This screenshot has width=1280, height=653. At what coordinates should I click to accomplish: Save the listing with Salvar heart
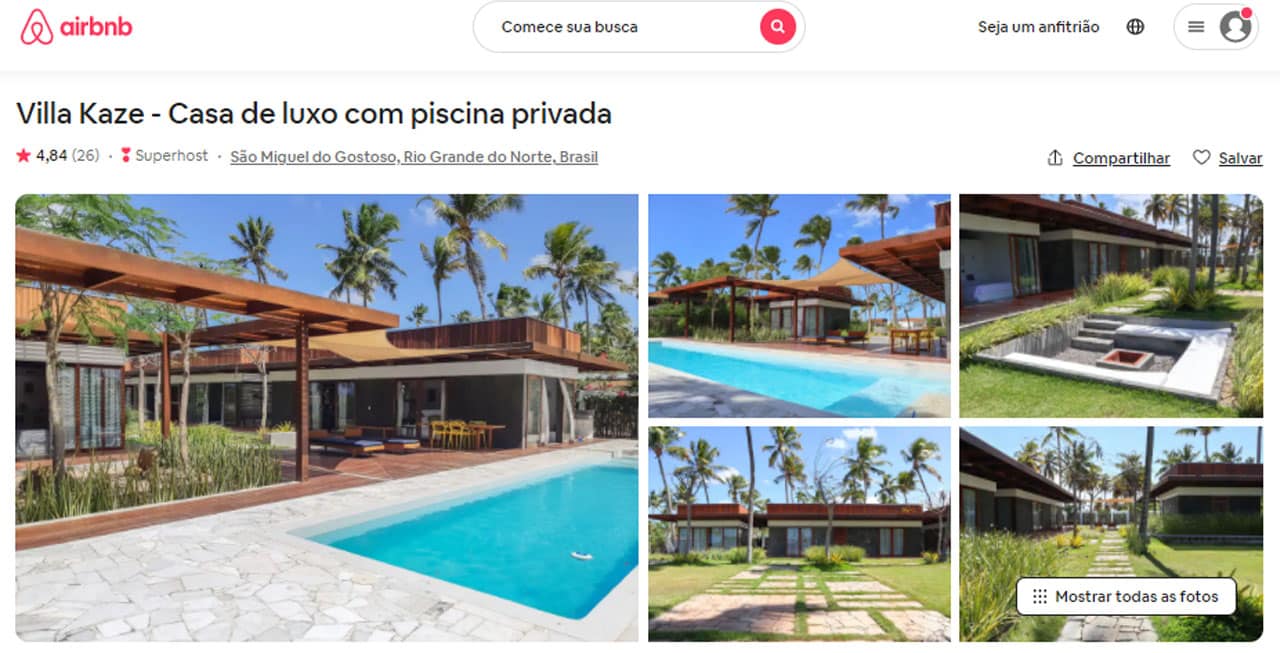pos(1228,158)
